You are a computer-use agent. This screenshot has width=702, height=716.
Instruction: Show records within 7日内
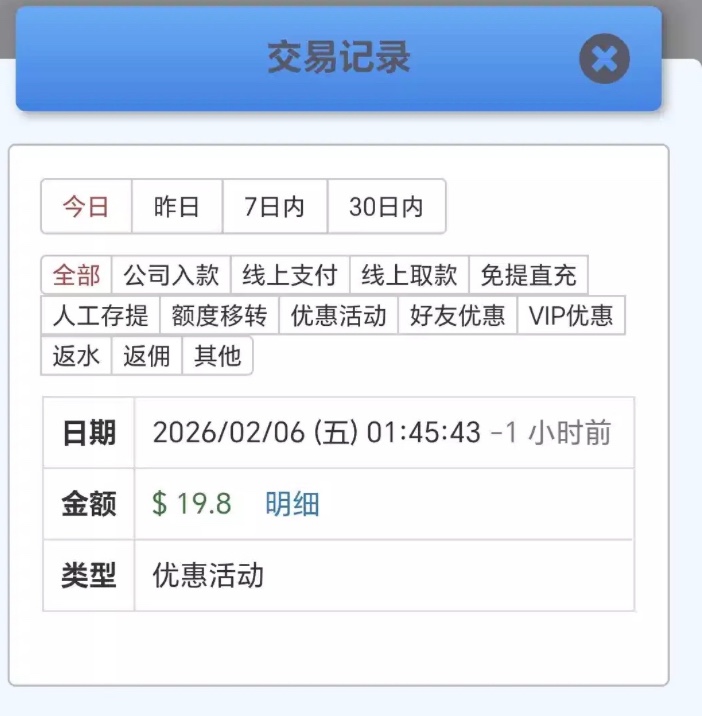(x=275, y=207)
